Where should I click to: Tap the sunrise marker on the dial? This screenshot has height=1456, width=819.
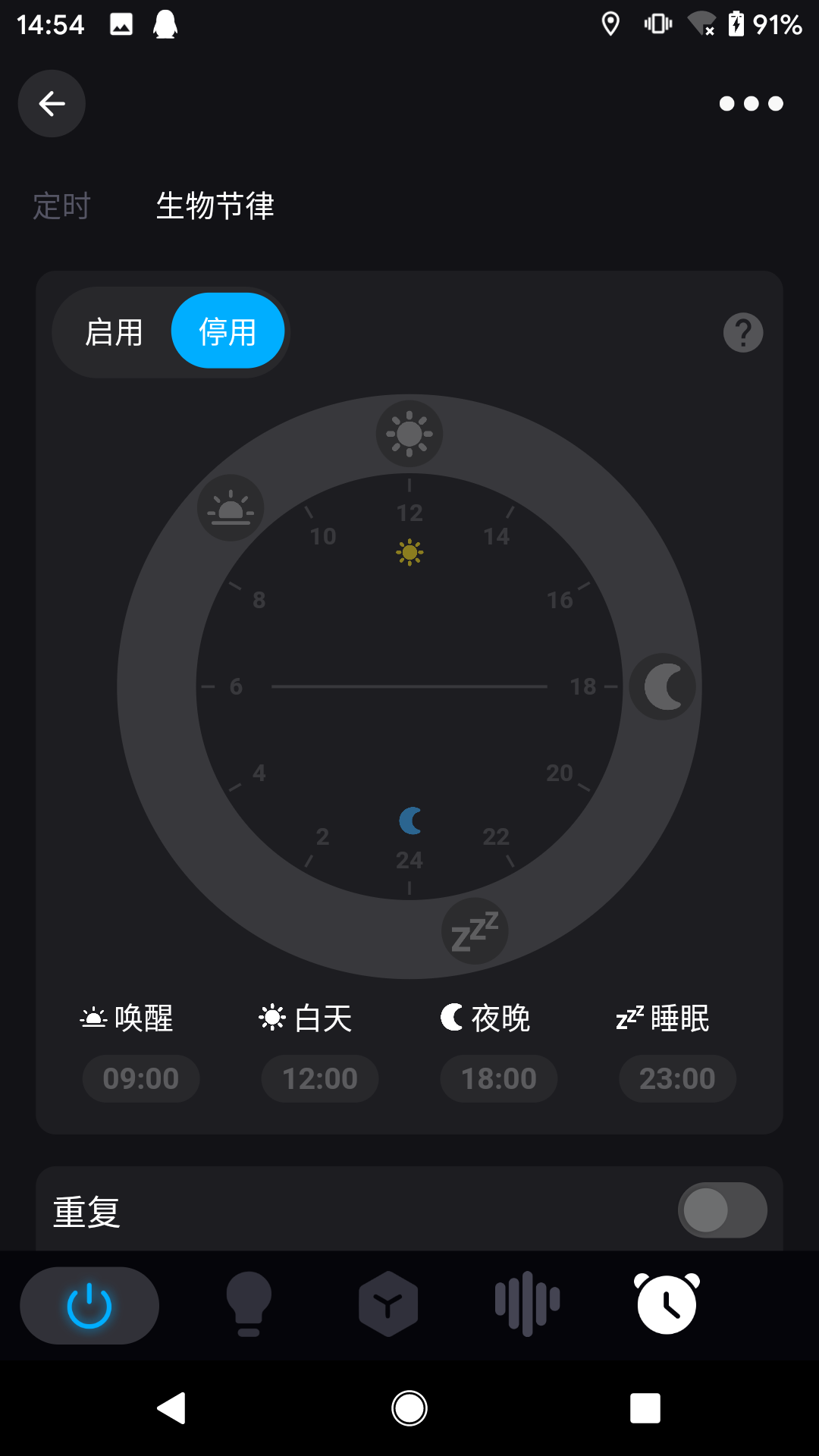pyautogui.click(x=231, y=507)
